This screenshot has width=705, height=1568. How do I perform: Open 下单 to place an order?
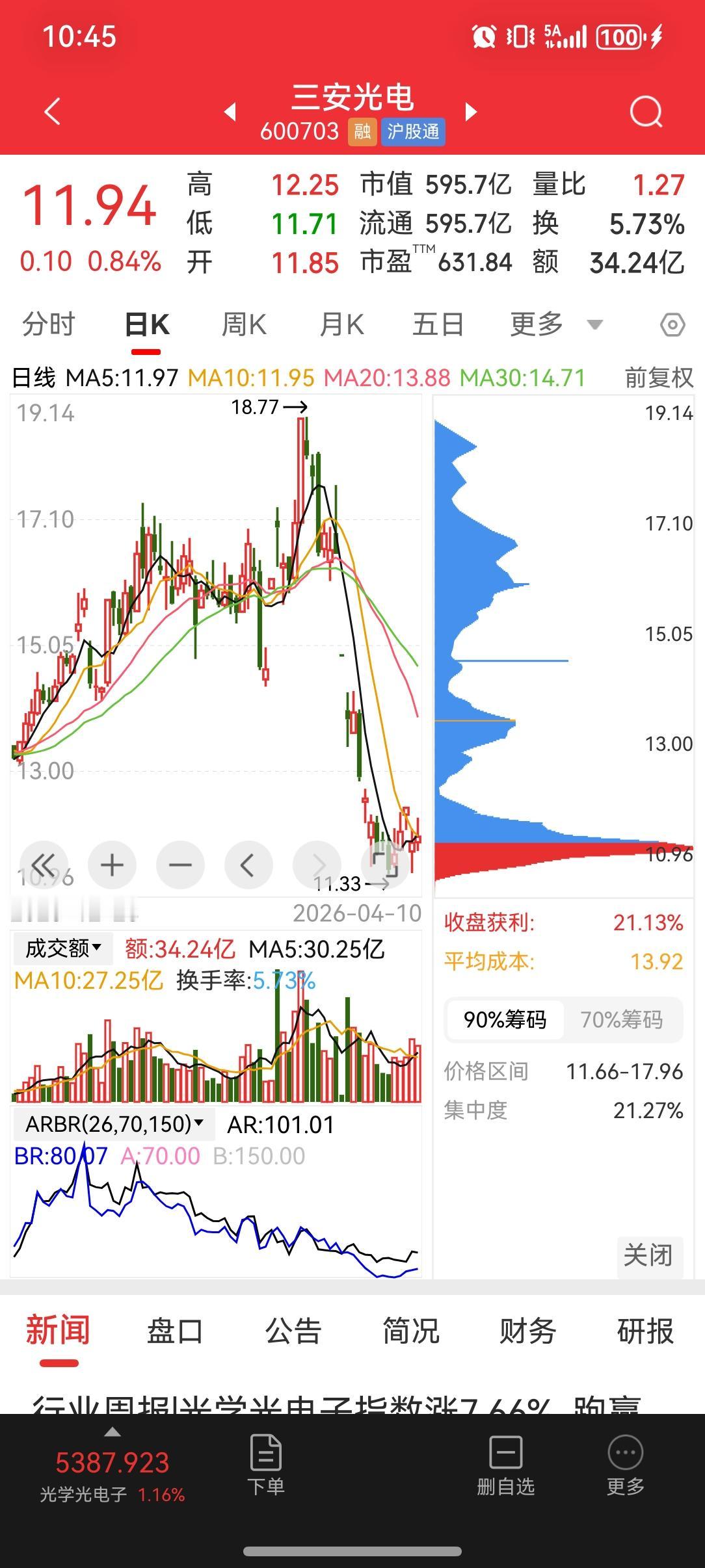click(x=265, y=1464)
